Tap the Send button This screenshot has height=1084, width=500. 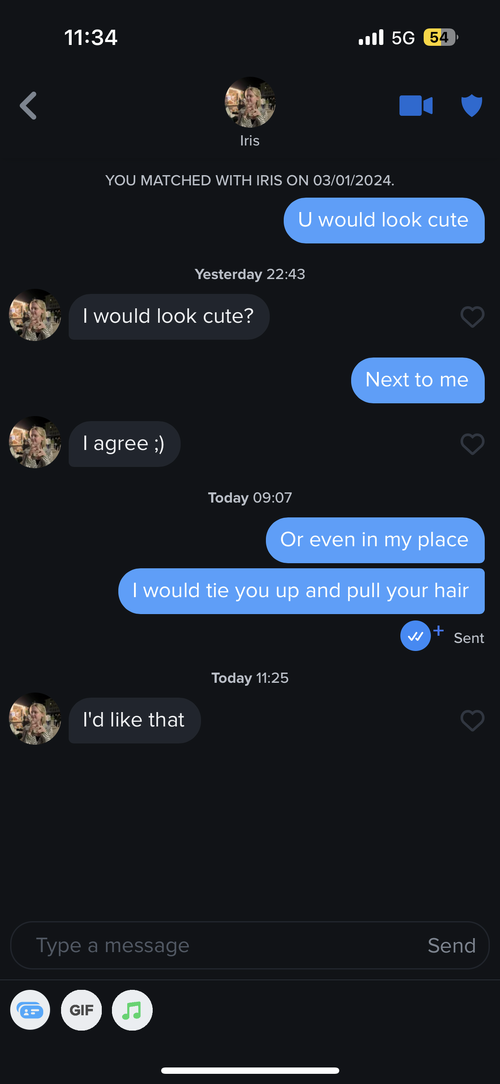(452, 946)
